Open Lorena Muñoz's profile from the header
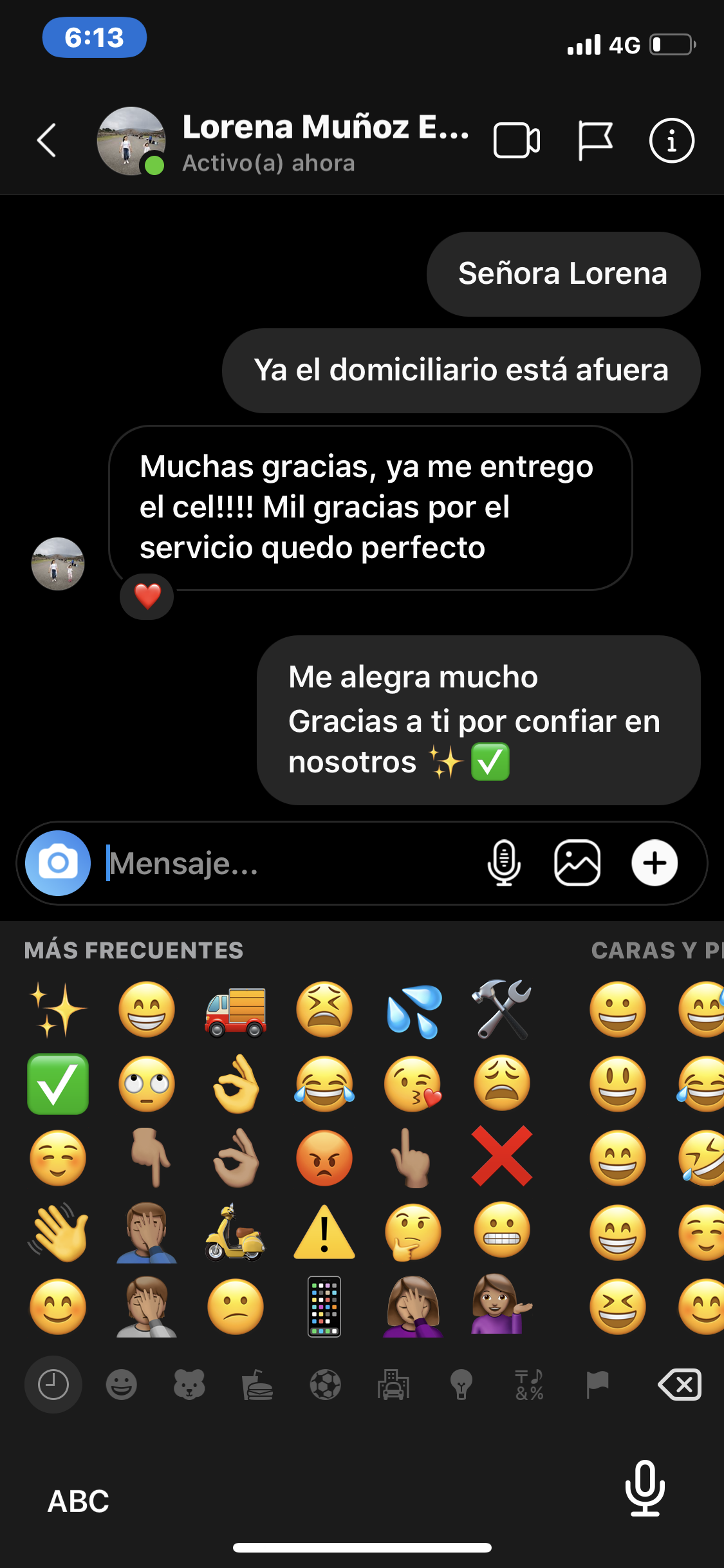724x1568 pixels. (325, 140)
